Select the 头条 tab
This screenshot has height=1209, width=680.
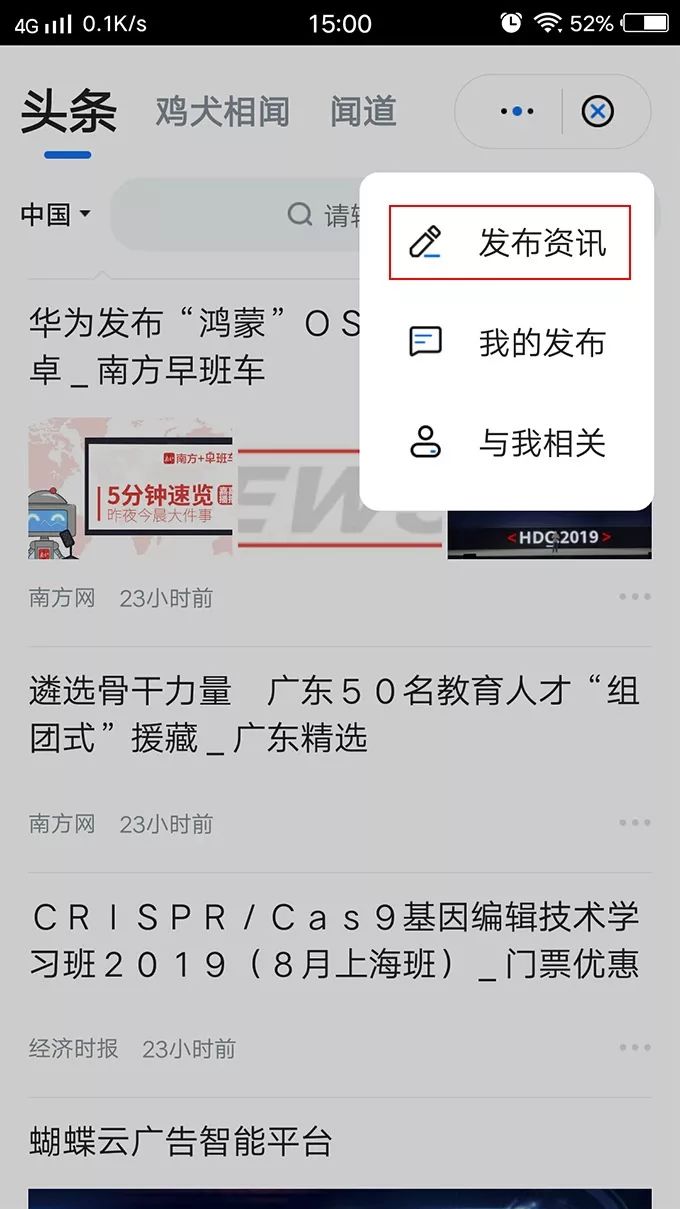coord(68,112)
